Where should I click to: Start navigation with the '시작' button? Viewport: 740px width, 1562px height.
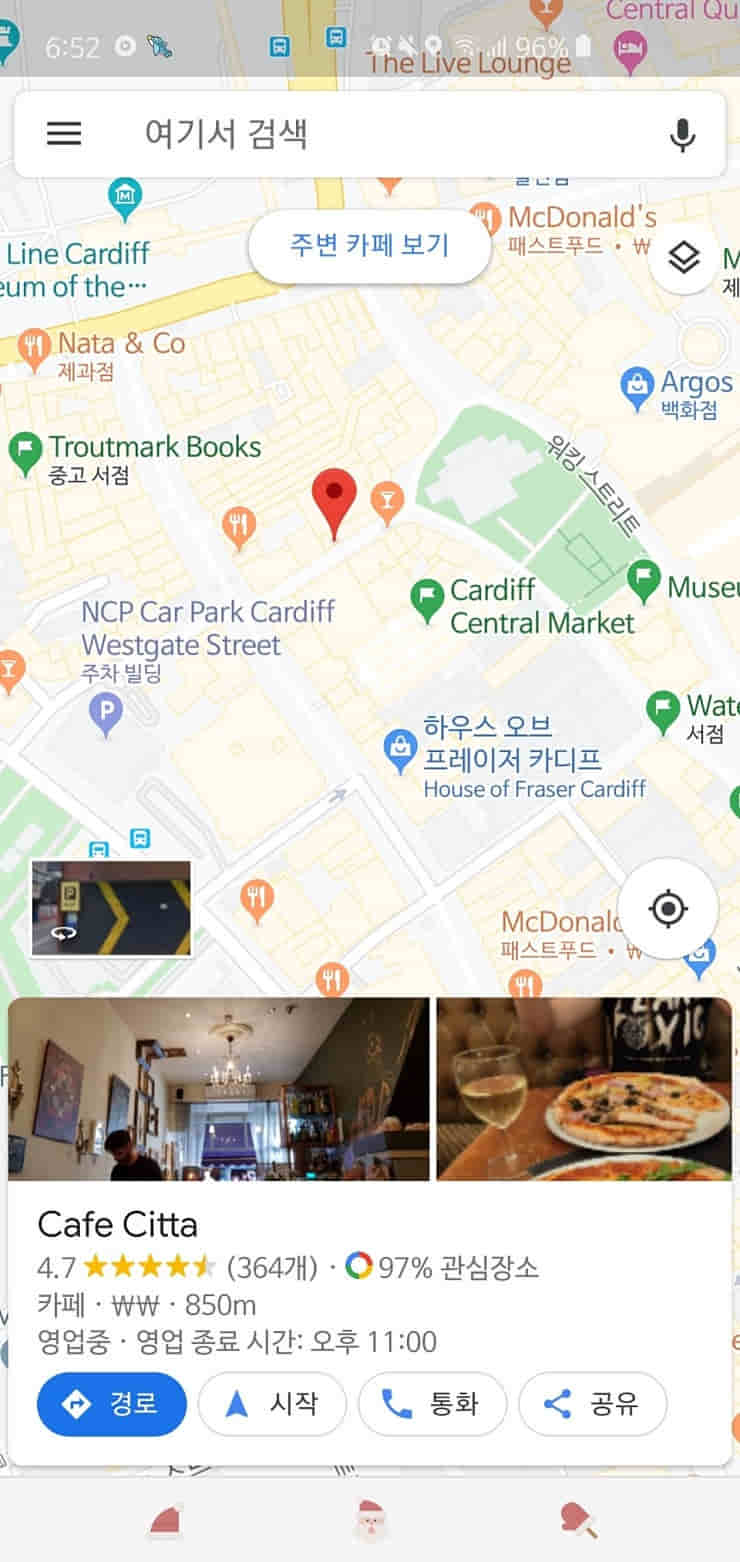[x=272, y=1404]
